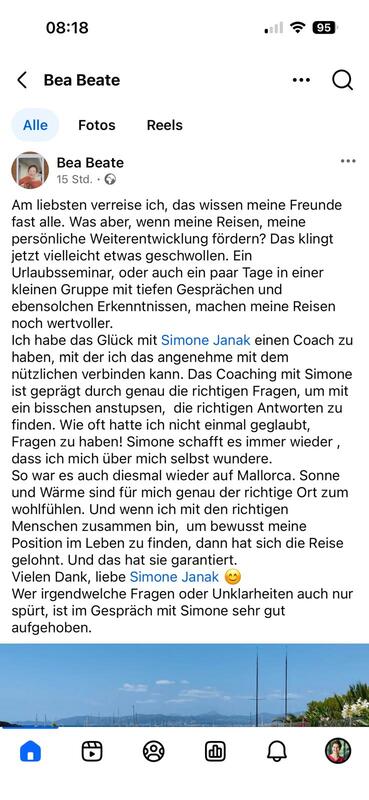Switch to the Fotos tab
369x800 pixels.
tap(96, 125)
